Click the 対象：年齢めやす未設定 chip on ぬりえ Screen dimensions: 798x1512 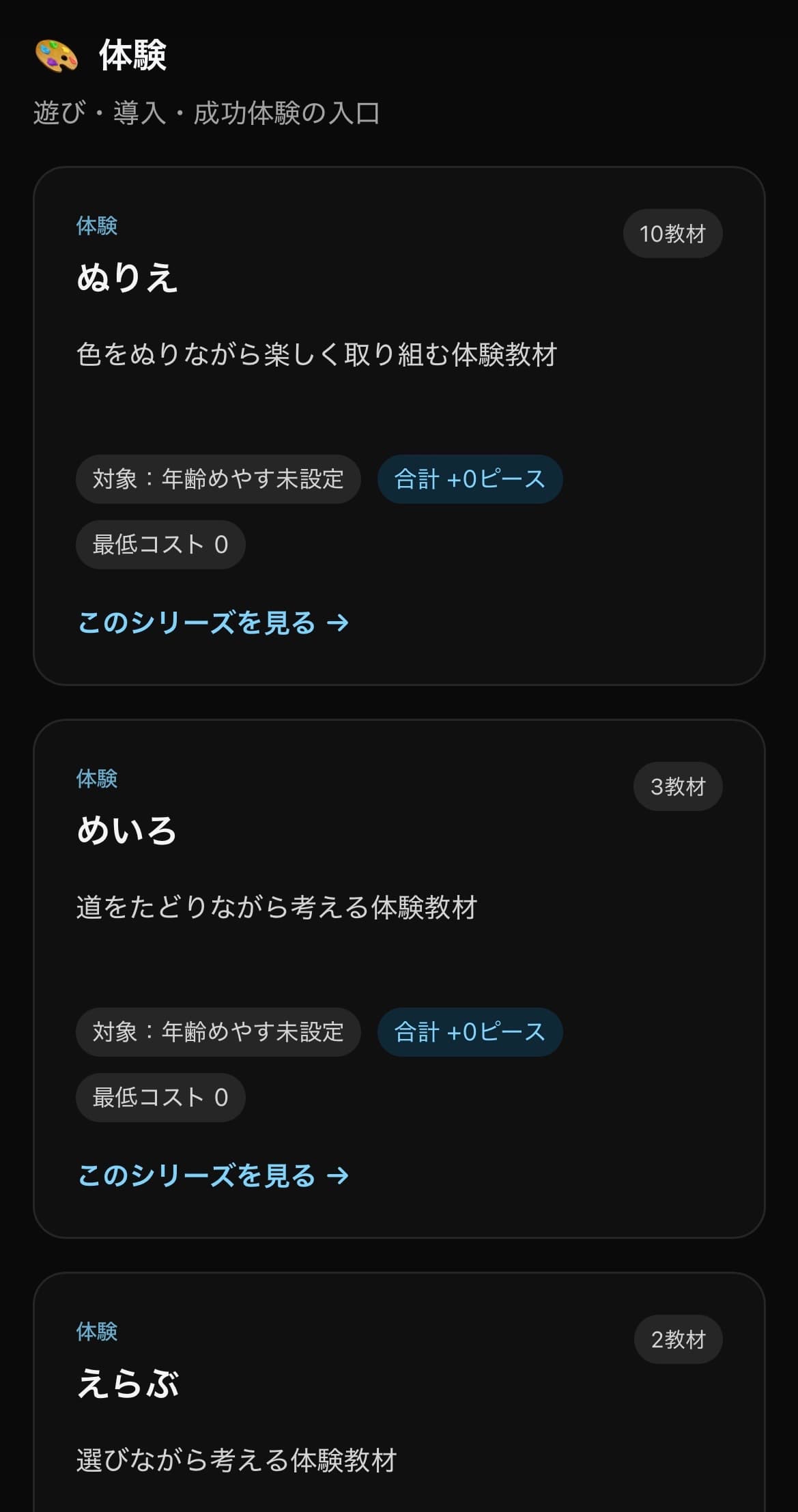point(218,479)
